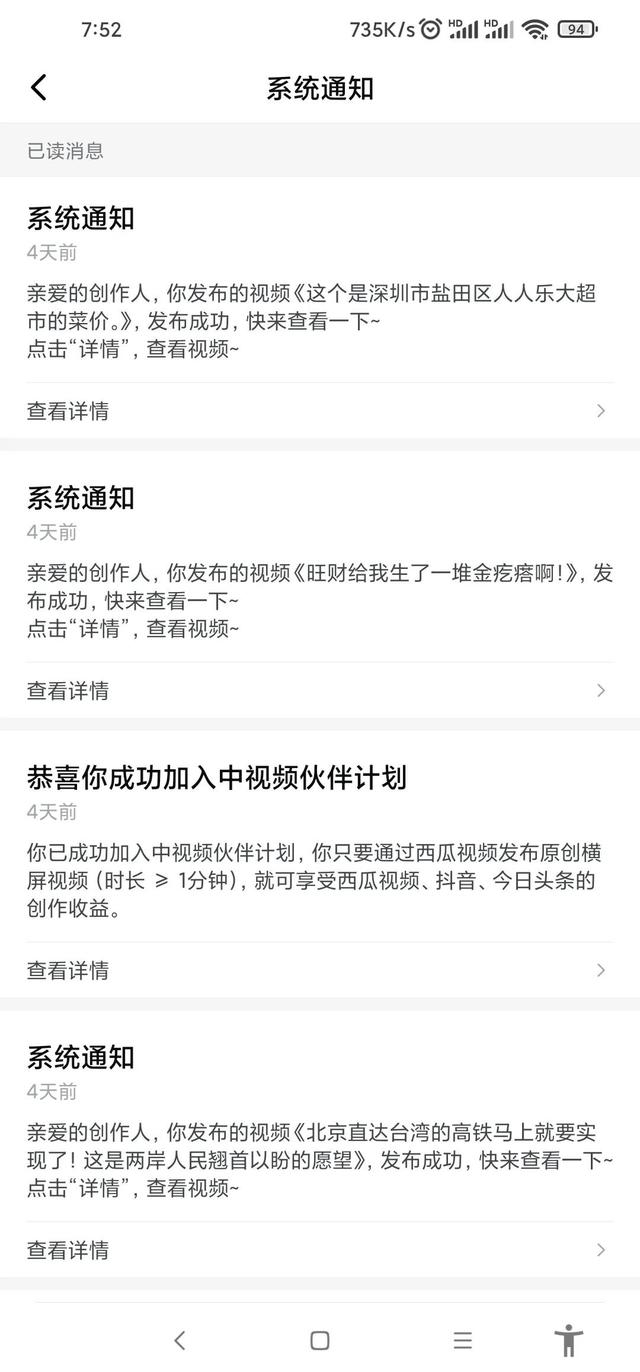Open 查看详情 for the 深圳市盐田区 video notice

coord(320,411)
